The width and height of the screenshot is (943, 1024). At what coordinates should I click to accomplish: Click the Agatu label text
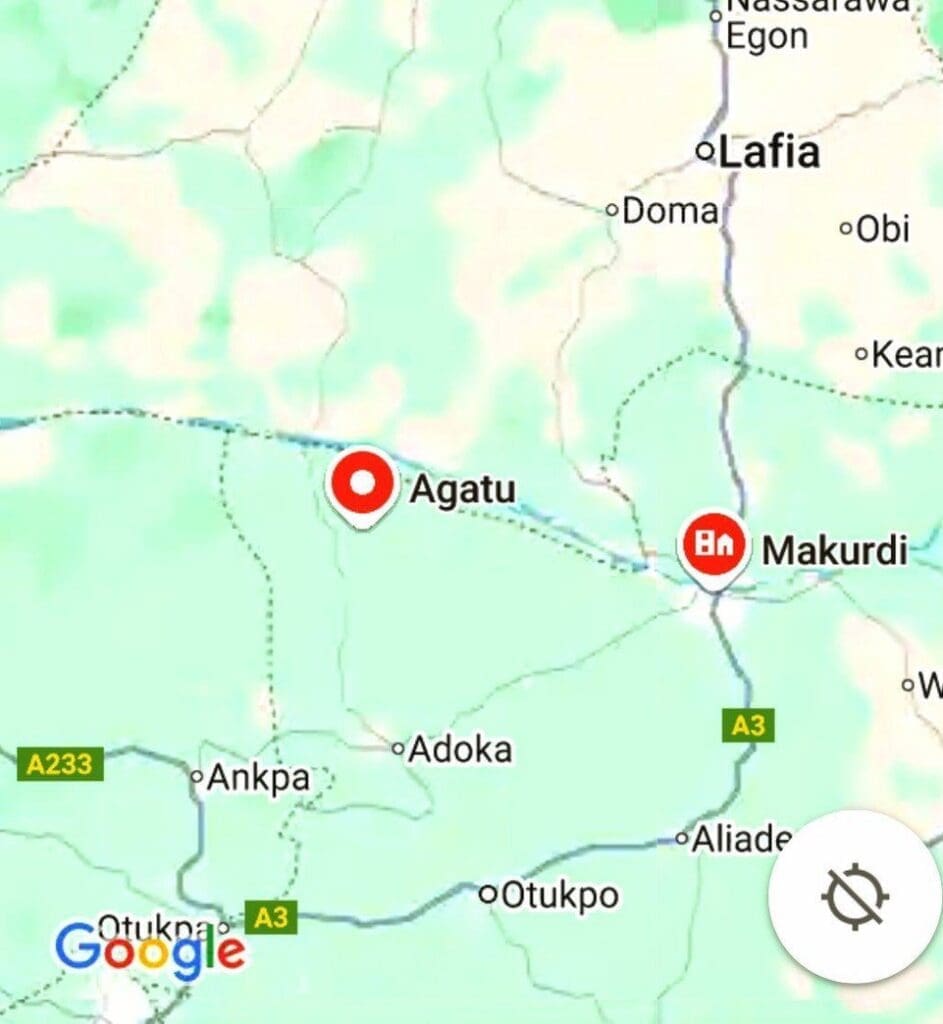coord(464,489)
